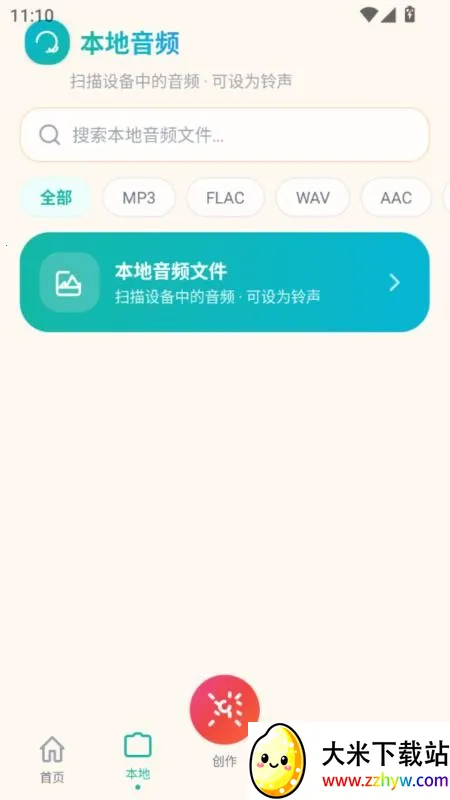Go to the 首页 home tab
The image size is (450, 800).
tap(52, 759)
